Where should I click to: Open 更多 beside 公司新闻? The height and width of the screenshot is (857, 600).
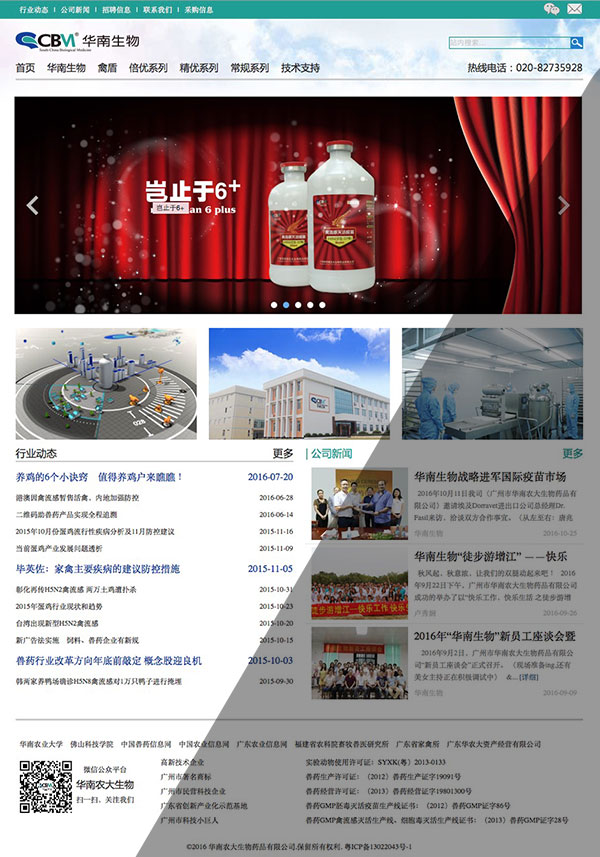[x=572, y=453]
